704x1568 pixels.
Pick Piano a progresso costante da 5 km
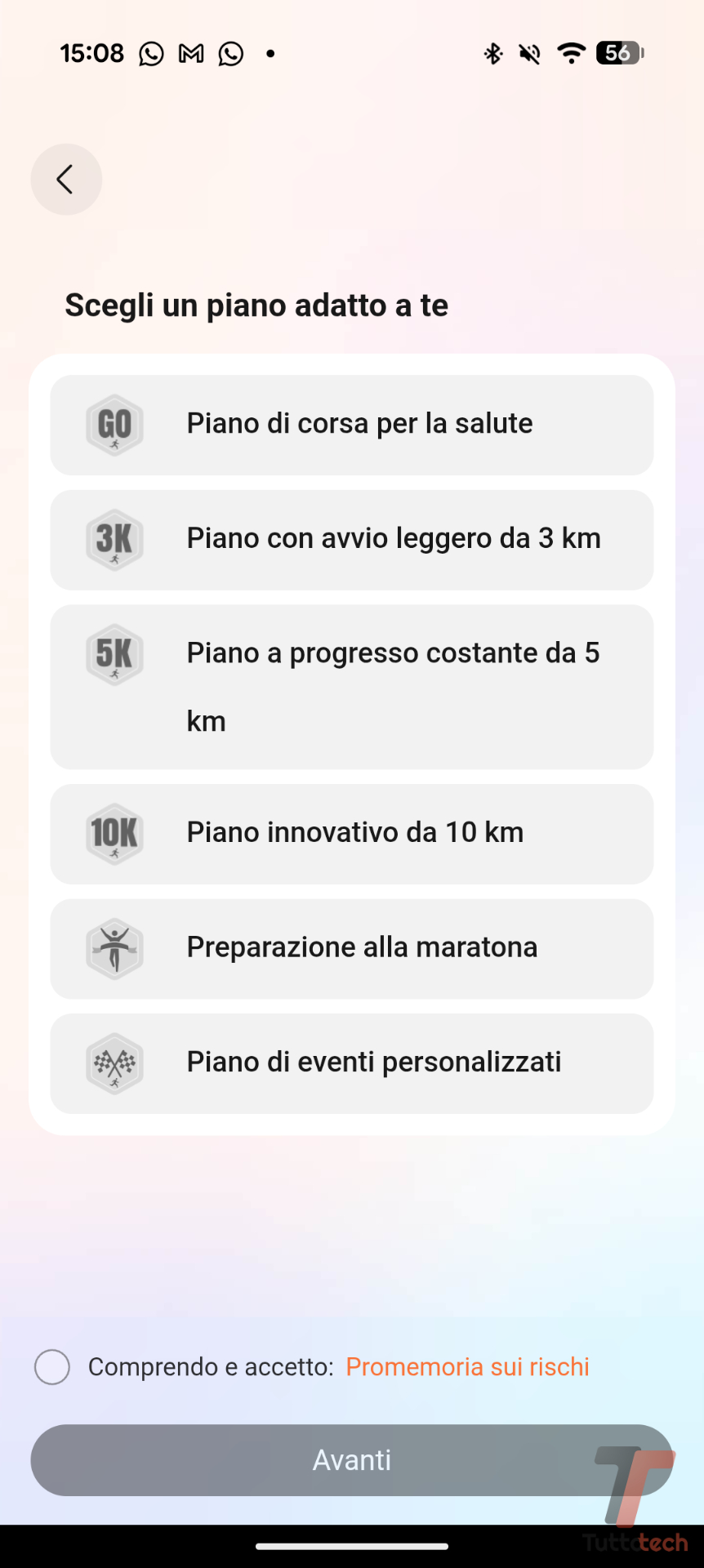(352, 687)
